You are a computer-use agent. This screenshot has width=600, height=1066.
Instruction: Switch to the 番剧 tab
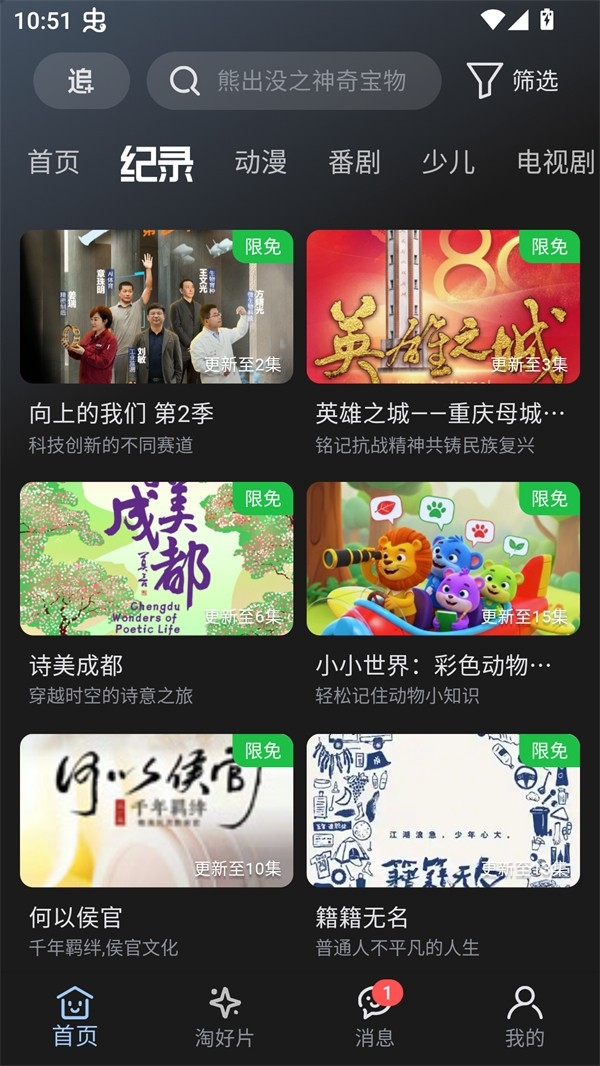pos(354,162)
